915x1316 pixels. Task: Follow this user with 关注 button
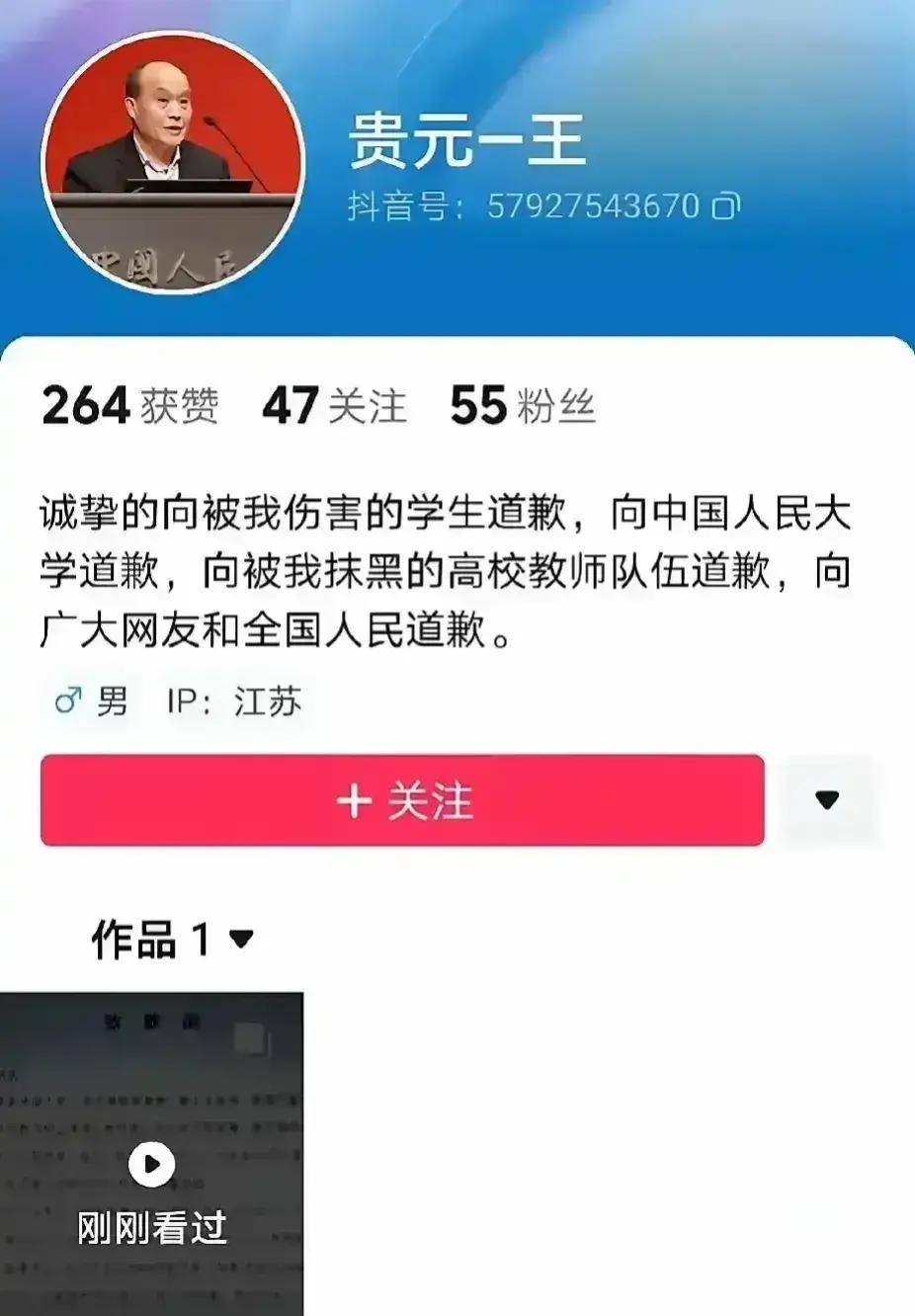[402, 800]
